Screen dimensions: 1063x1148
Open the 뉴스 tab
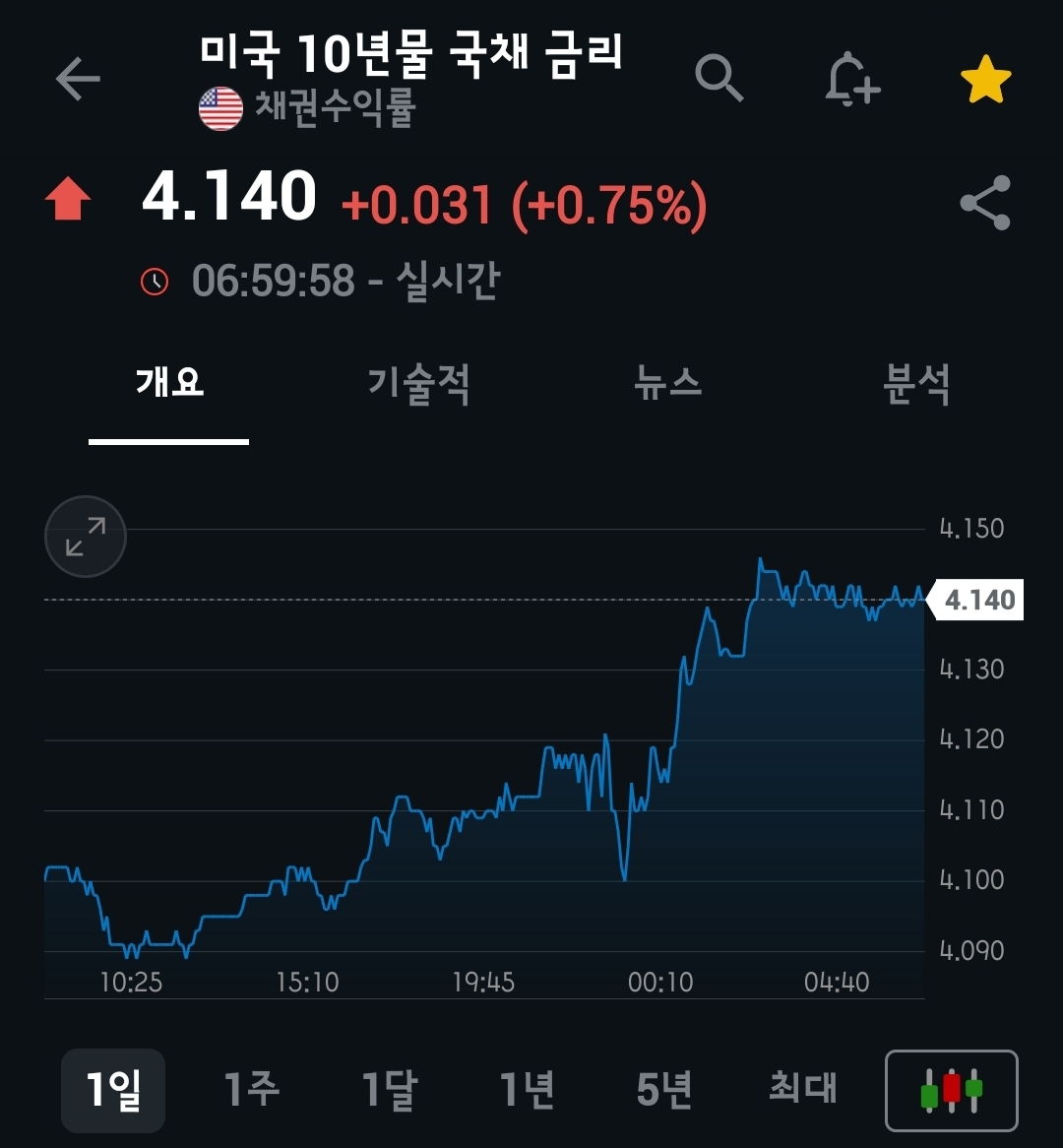(x=668, y=383)
